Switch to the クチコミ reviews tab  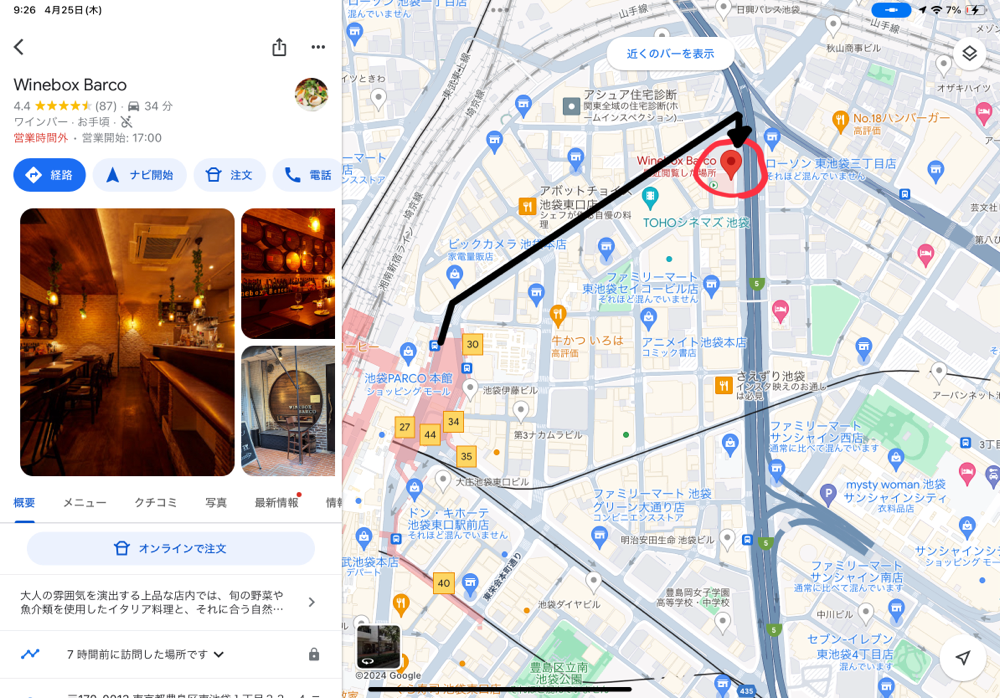(x=156, y=503)
